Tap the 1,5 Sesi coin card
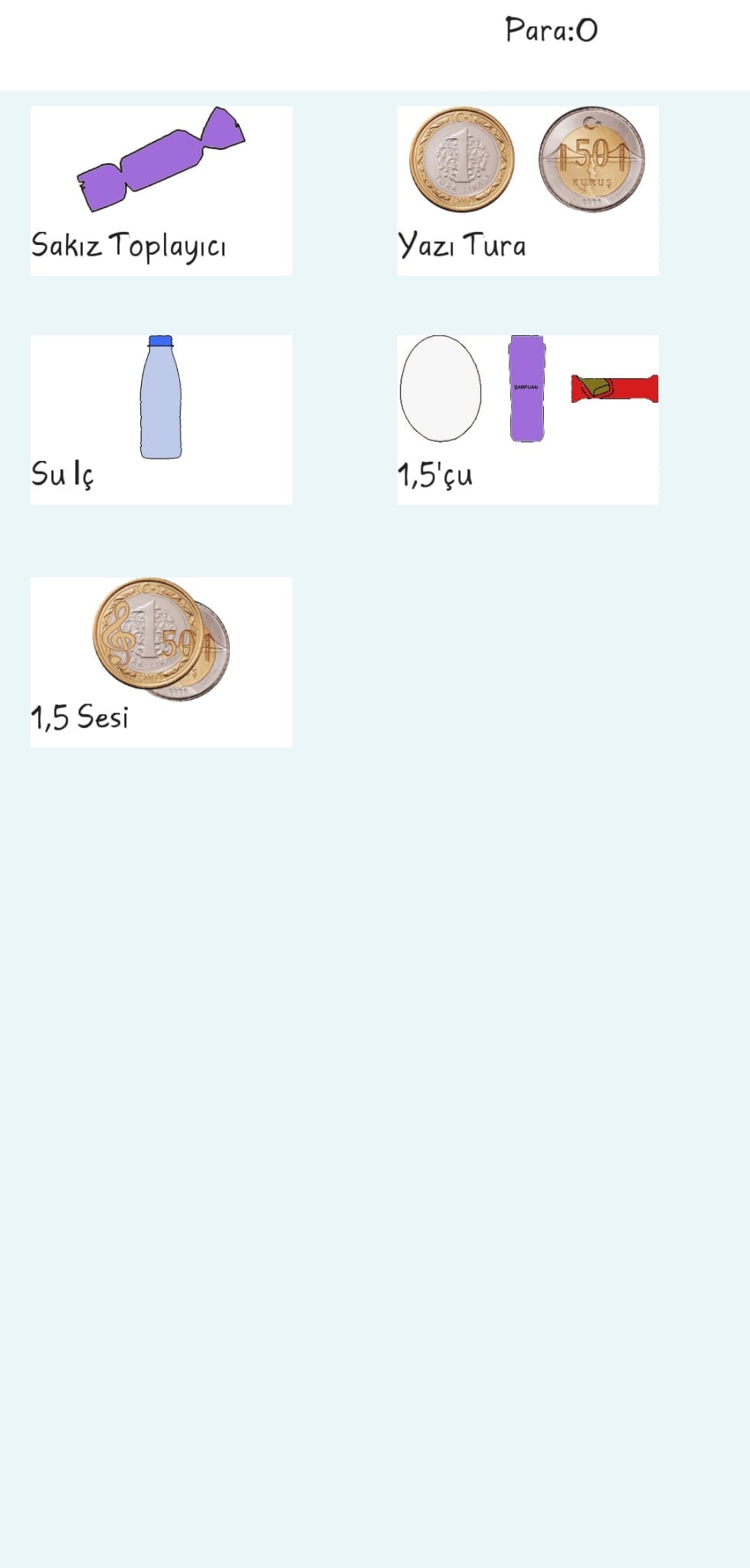Viewport: 750px width, 1568px height. [x=161, y=662]
